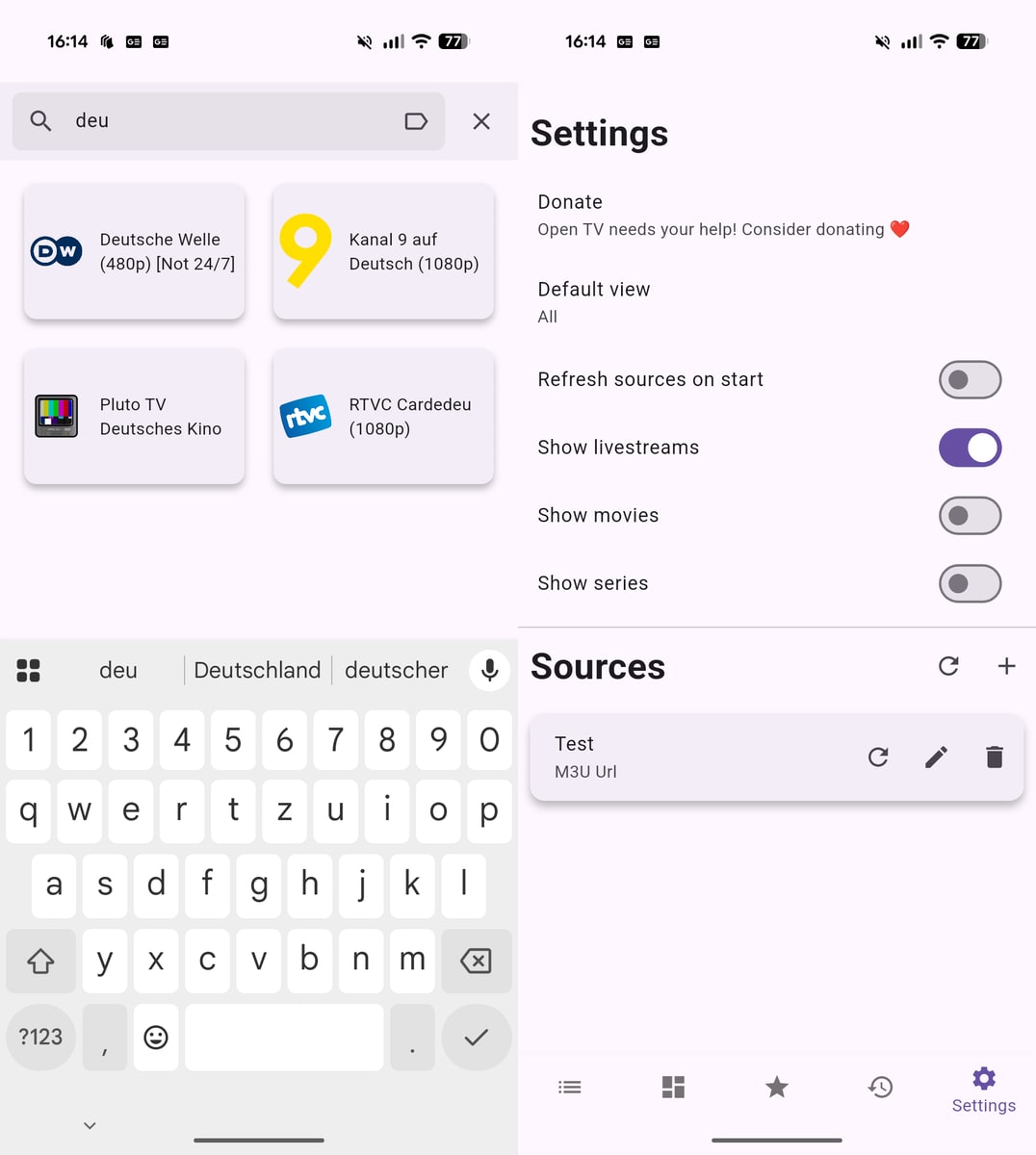Choose the Deutschland keyboard suggestion
Screen dimensions: 1036x1155
tap(257, 670)
